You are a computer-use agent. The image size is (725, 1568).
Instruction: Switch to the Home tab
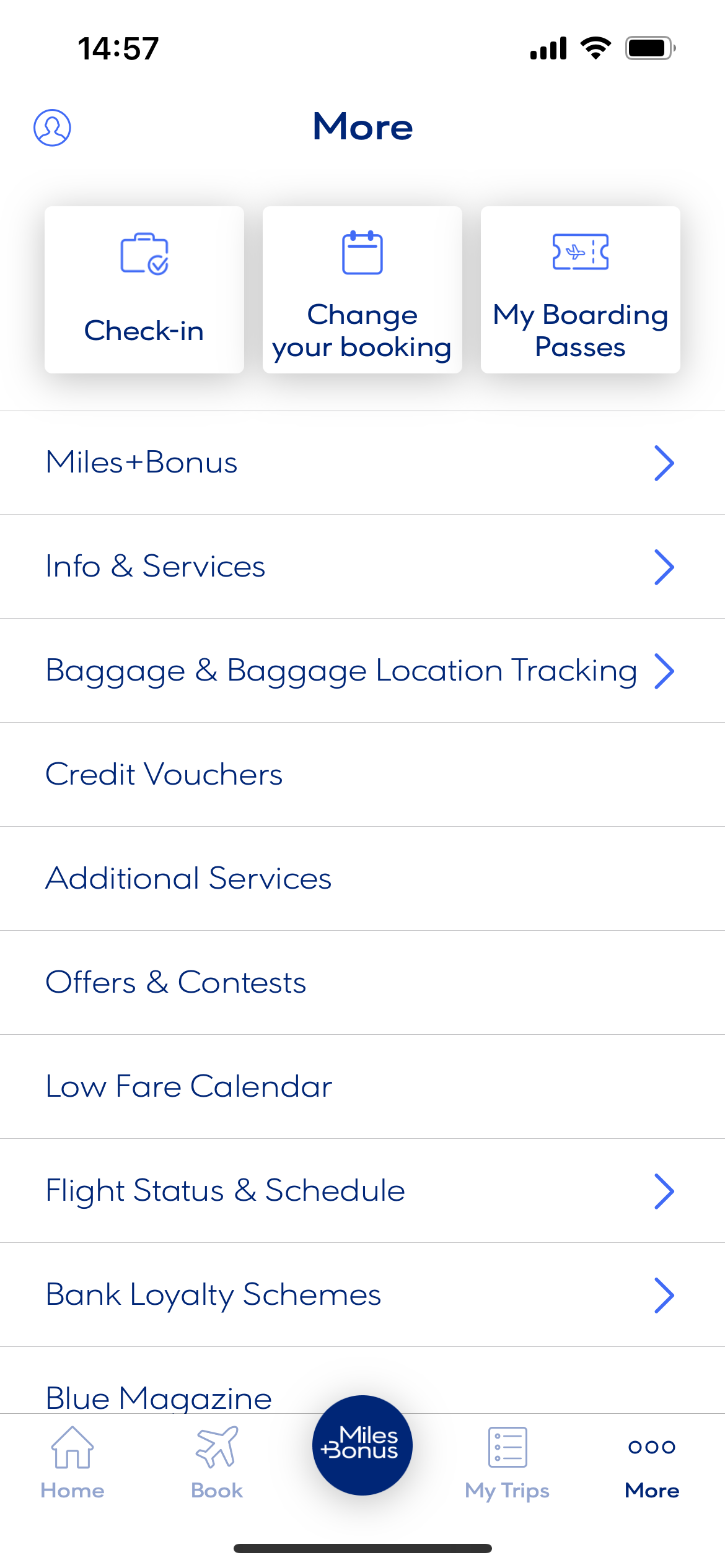coord(72,1463)
